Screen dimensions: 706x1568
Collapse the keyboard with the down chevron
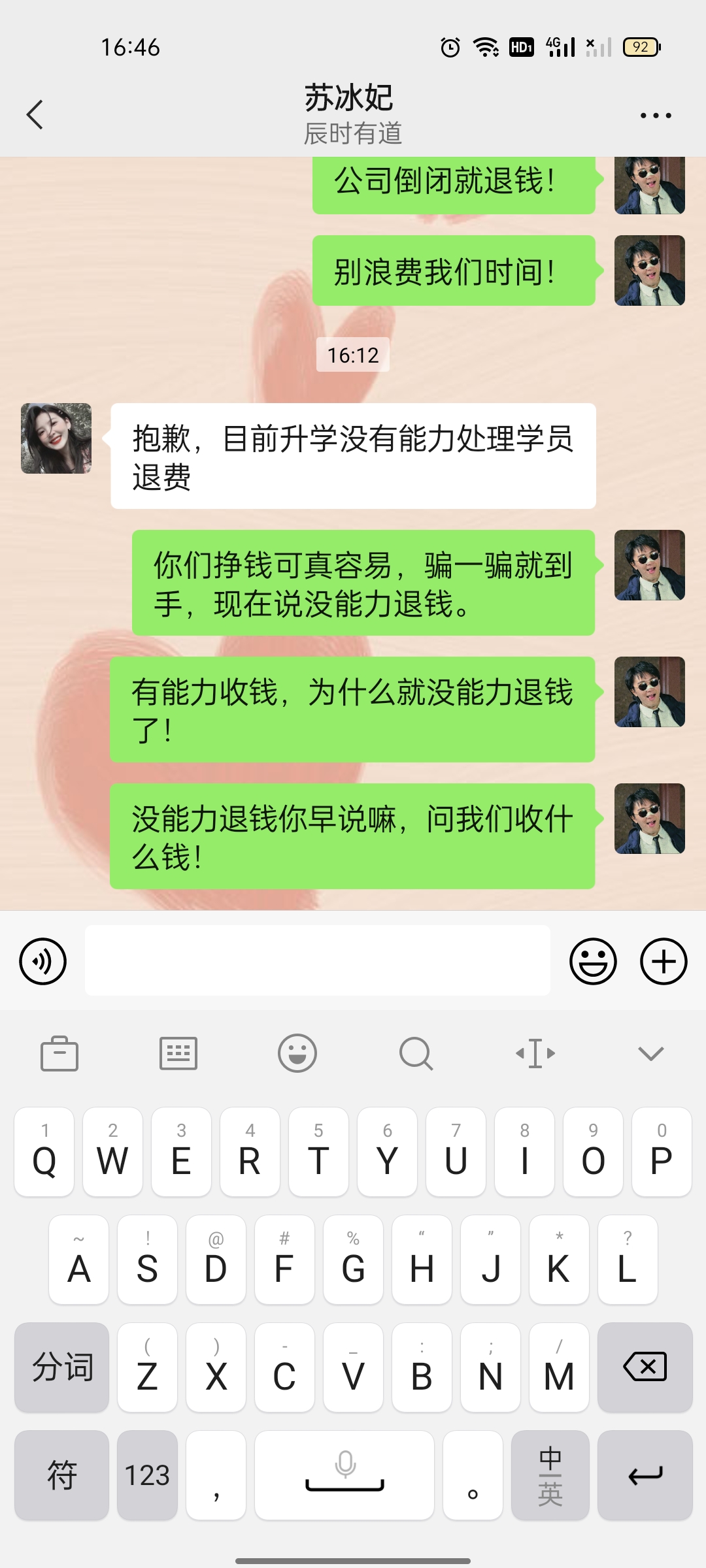pos(651,1053)
